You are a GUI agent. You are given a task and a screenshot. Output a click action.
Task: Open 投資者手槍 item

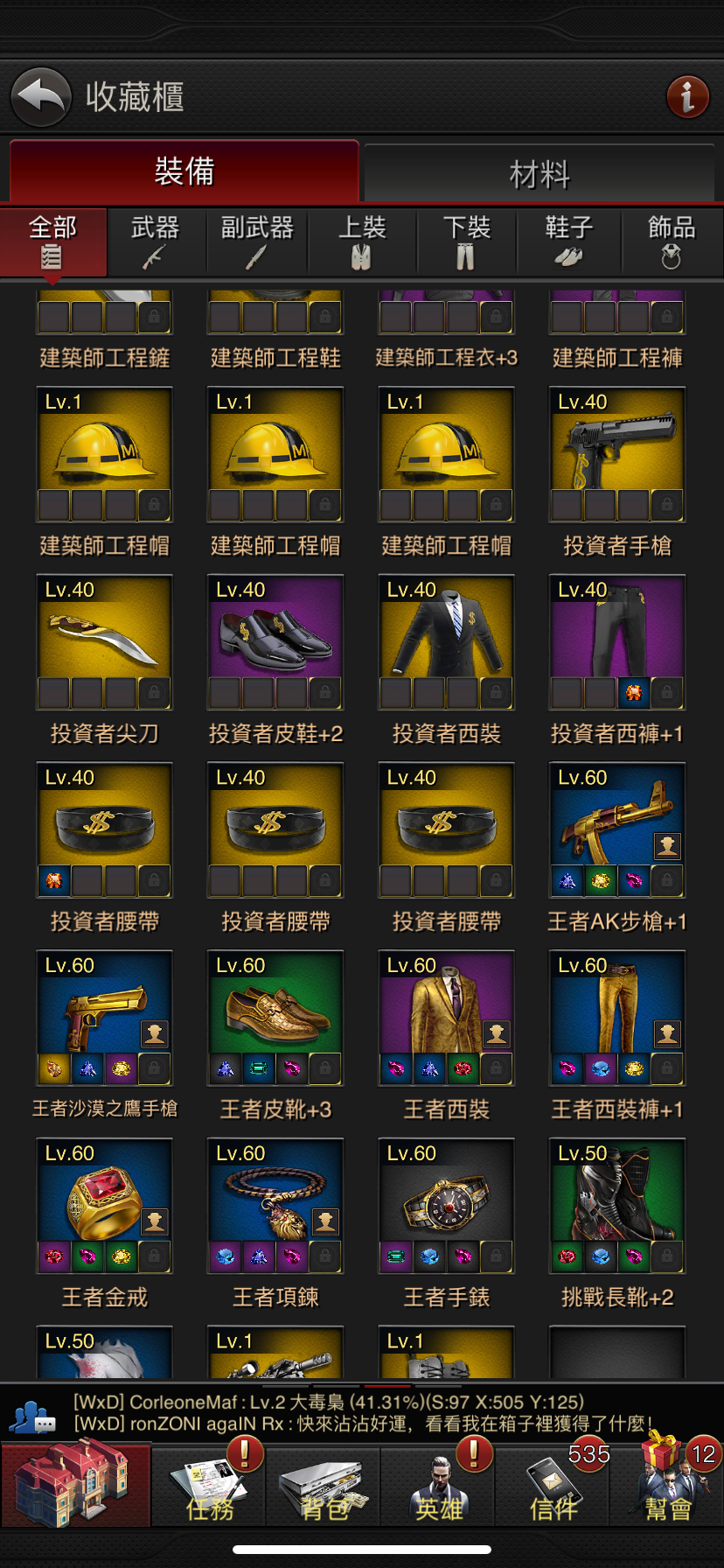coord(617,454)
